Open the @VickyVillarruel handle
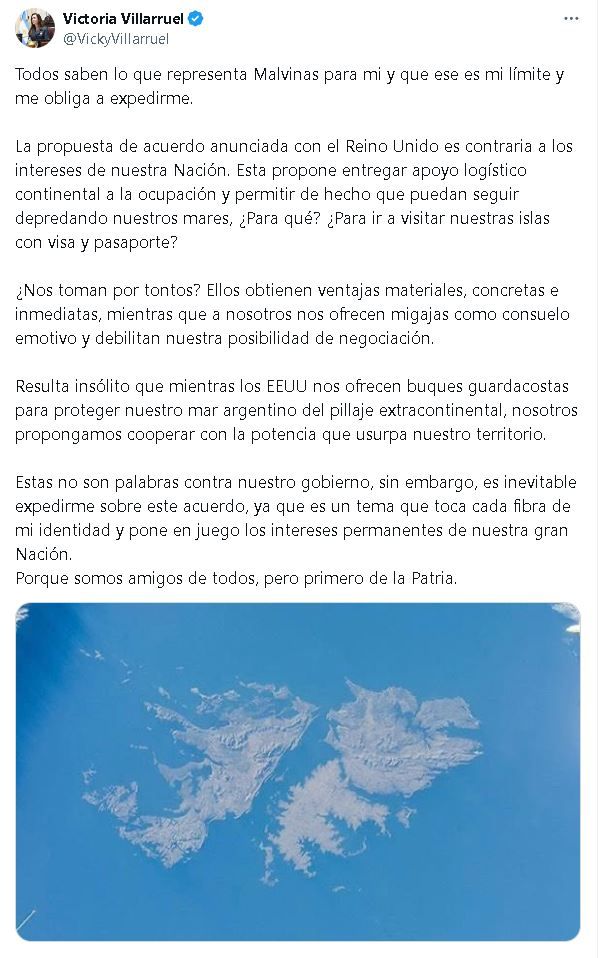The width and height of the screenshot is (601, 958). coord(115,39)
